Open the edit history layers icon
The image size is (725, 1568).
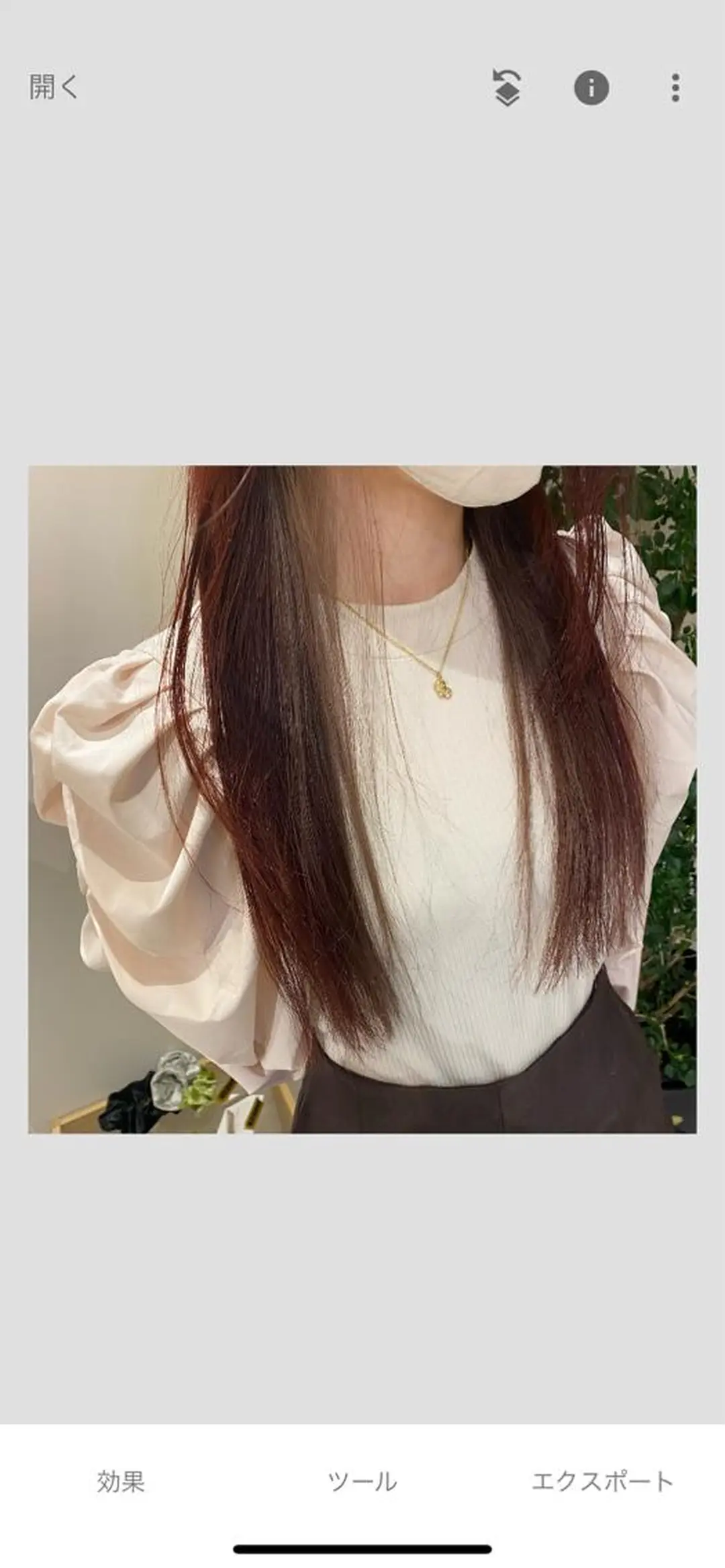507,88
